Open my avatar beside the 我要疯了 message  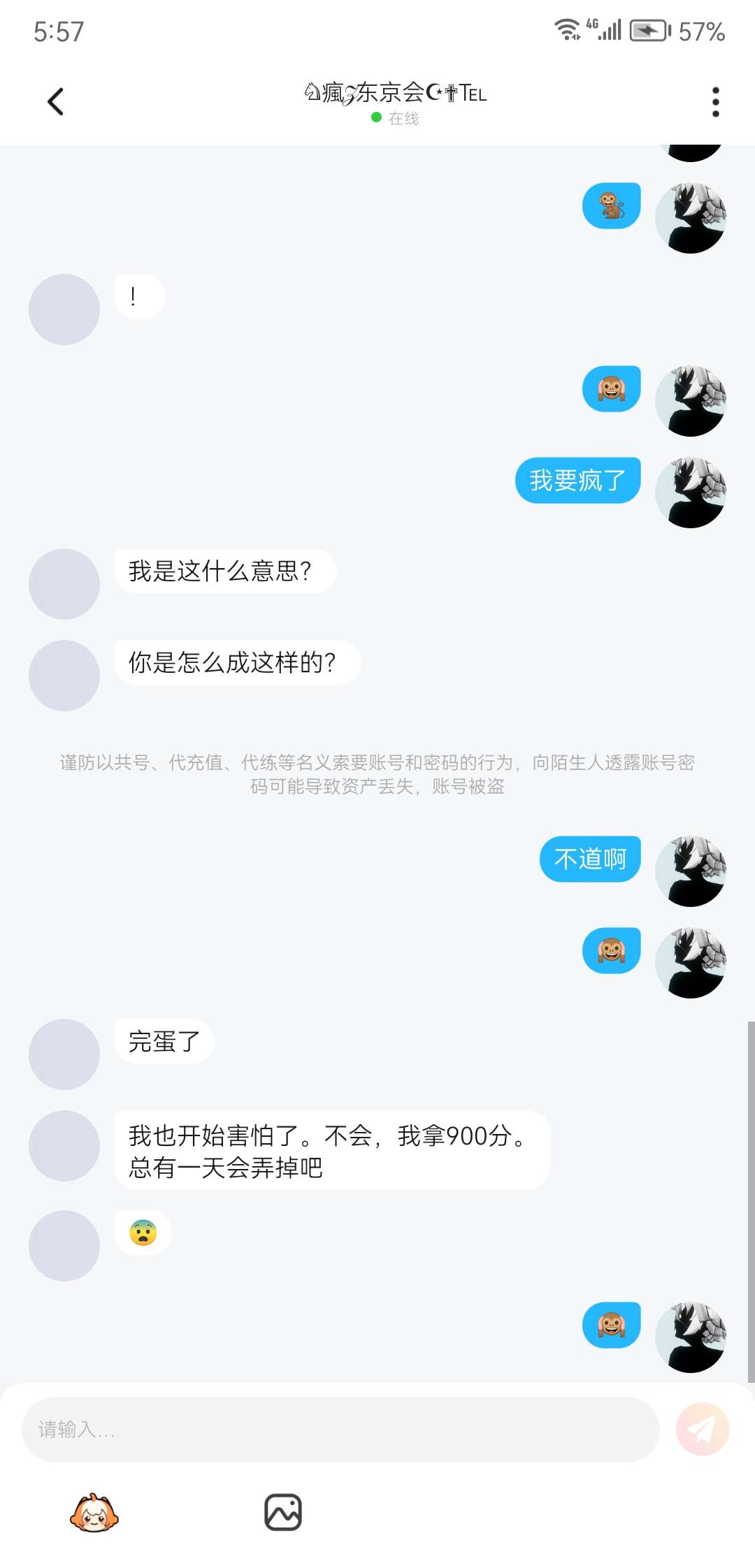point(691,492)
